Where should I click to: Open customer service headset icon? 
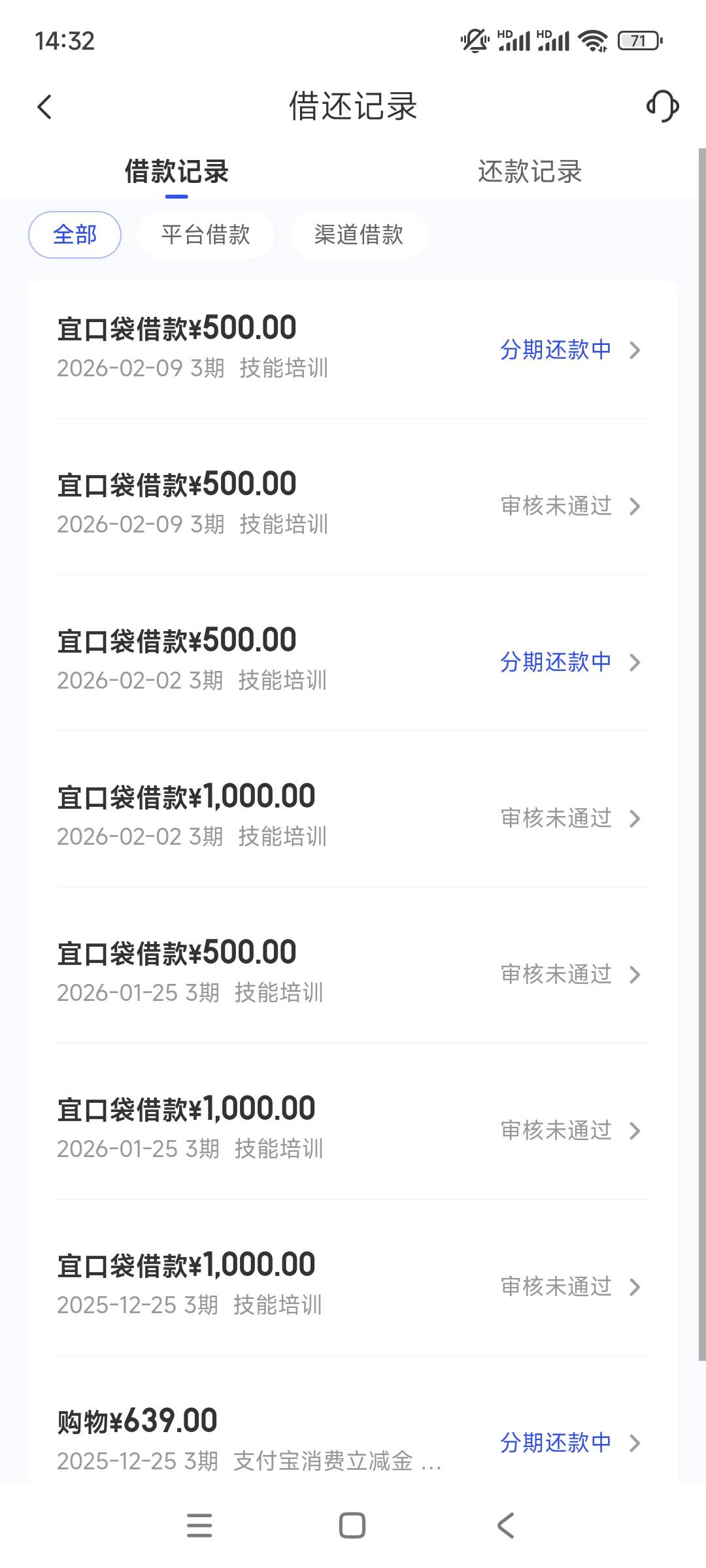pos(662,106)
